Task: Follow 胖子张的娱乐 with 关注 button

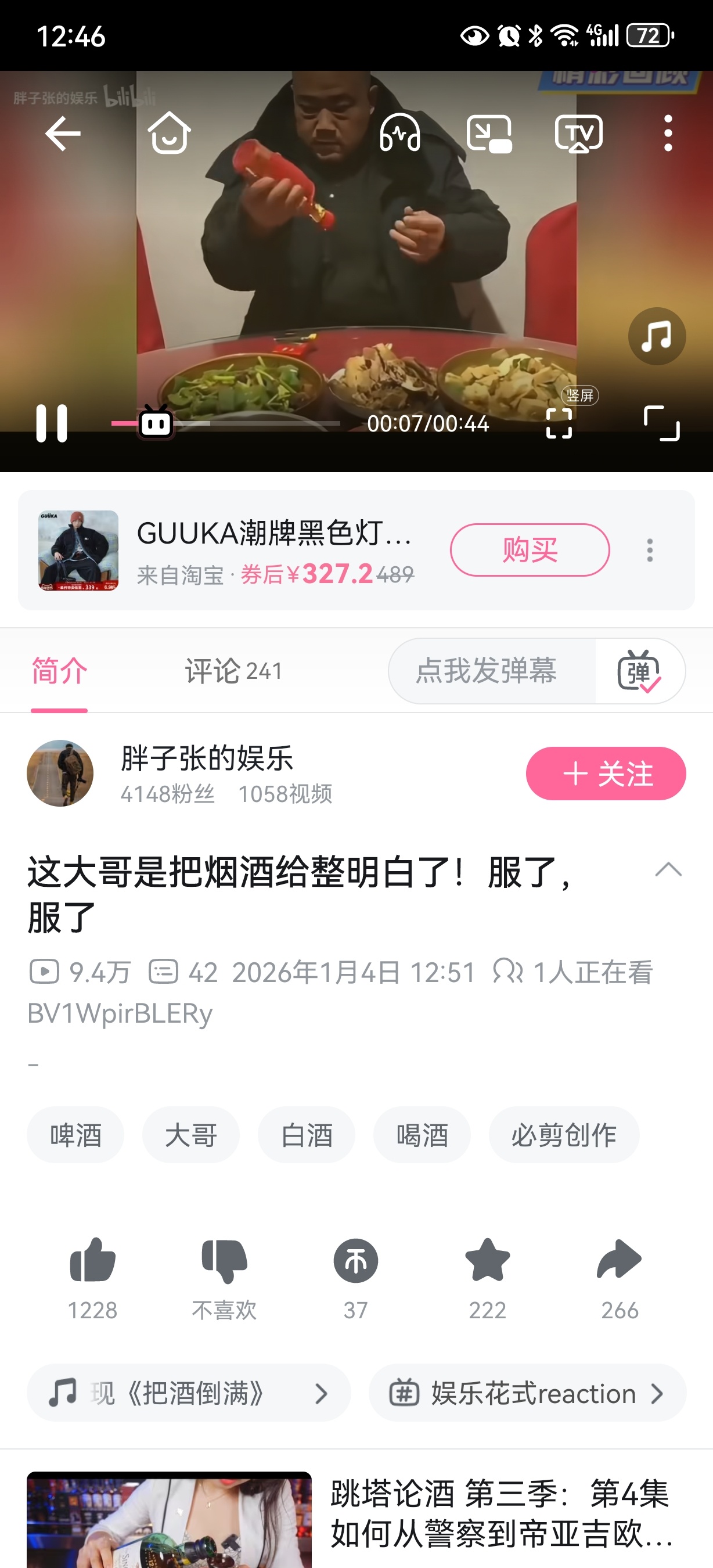Action: 606,774
